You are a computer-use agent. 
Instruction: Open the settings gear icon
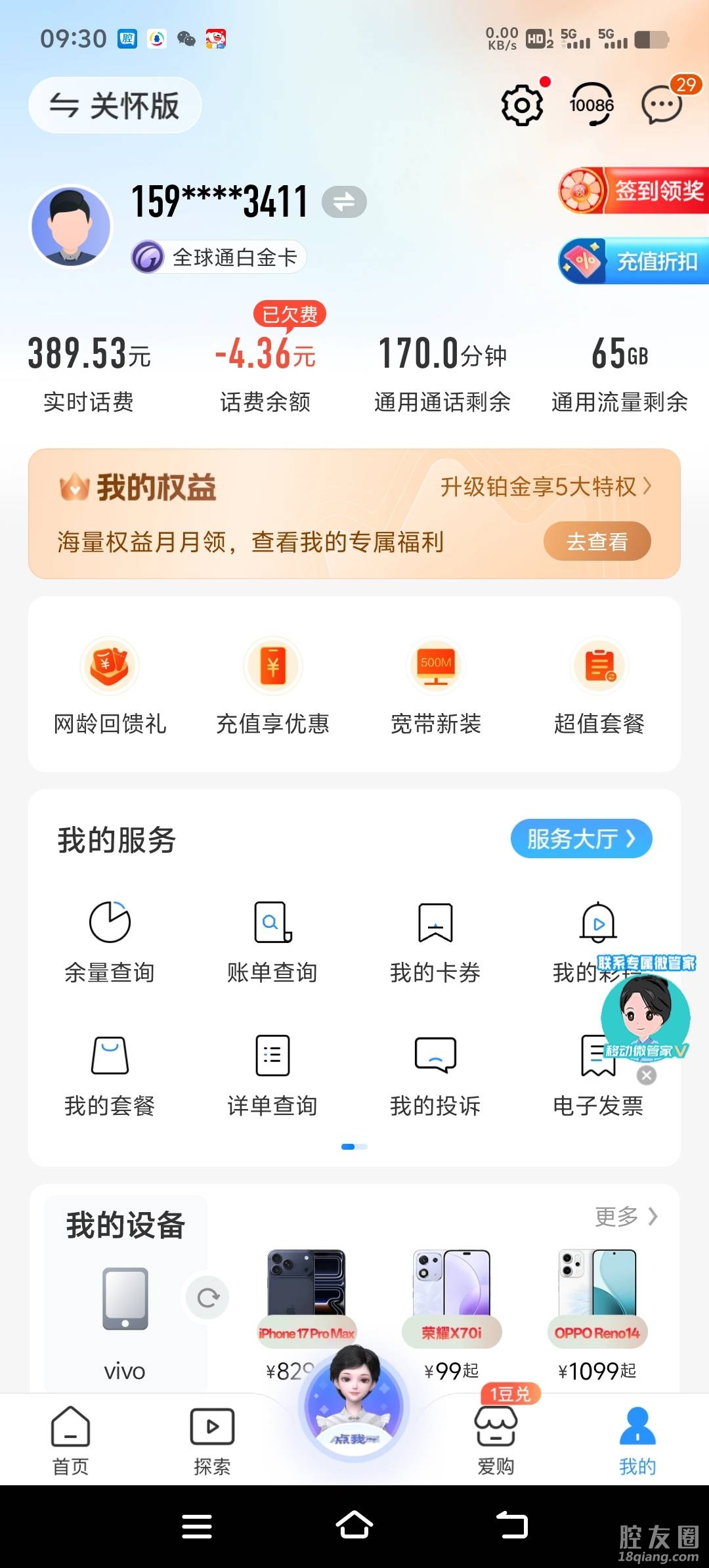(522, 104)
